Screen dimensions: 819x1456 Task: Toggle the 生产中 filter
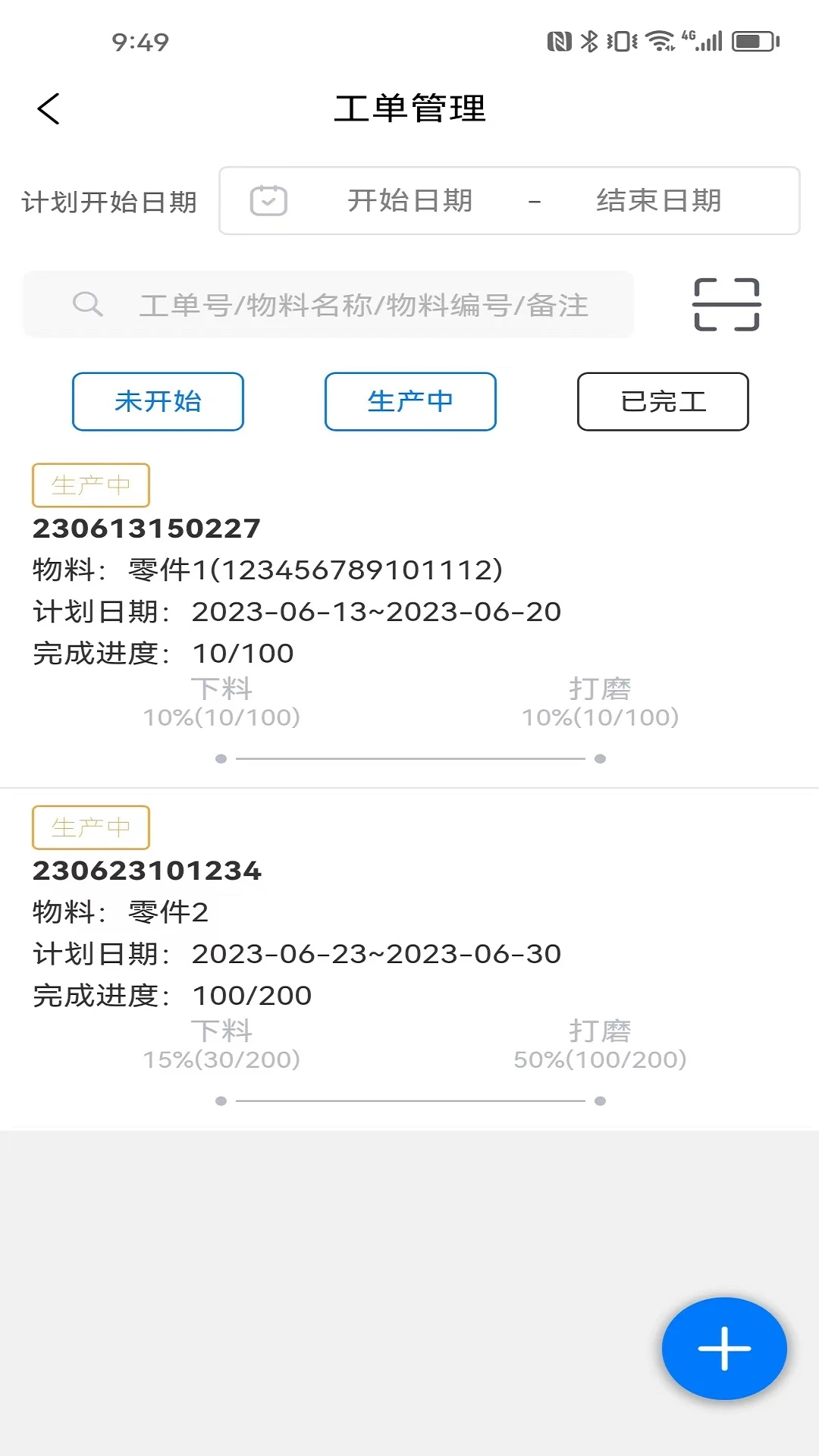(409, 402)
